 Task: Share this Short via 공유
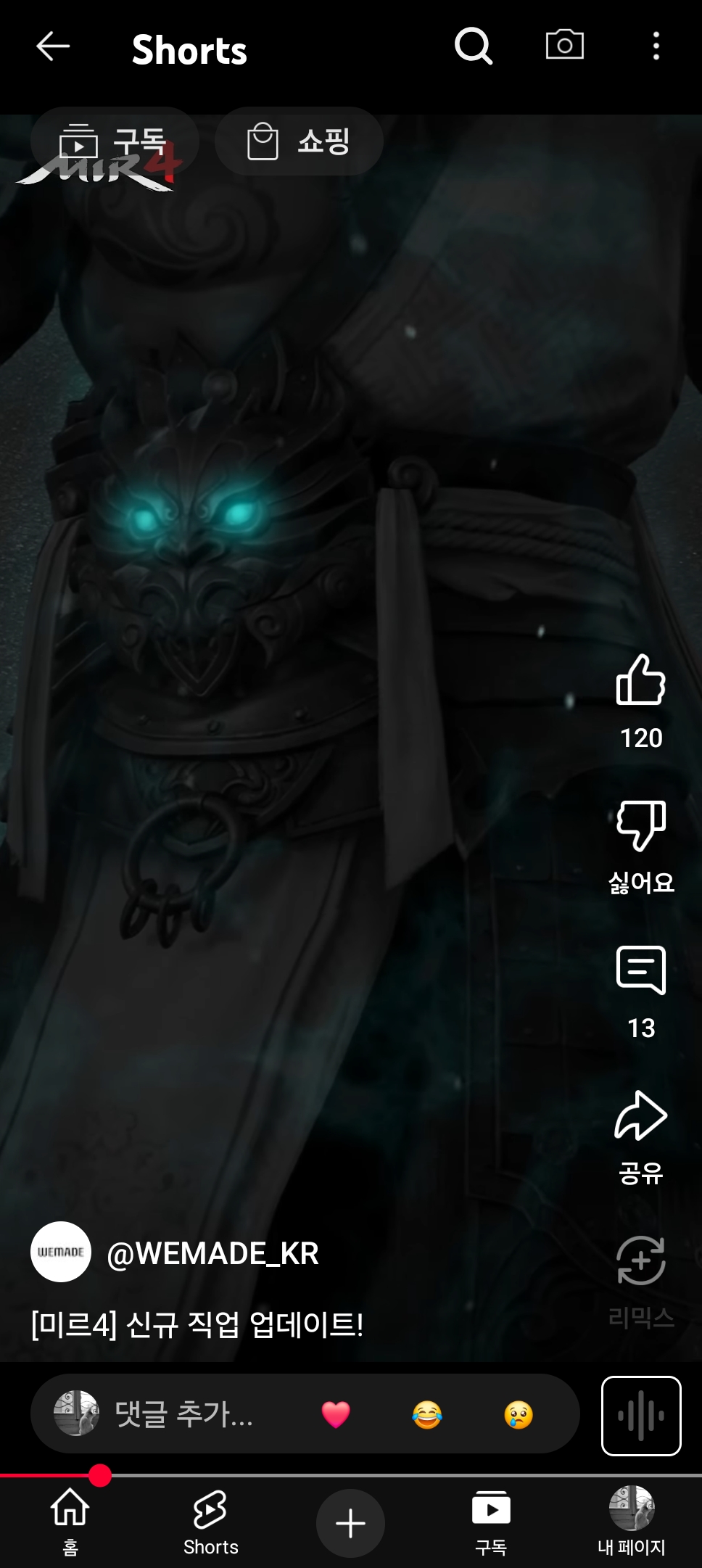(x=641, y=1117)
